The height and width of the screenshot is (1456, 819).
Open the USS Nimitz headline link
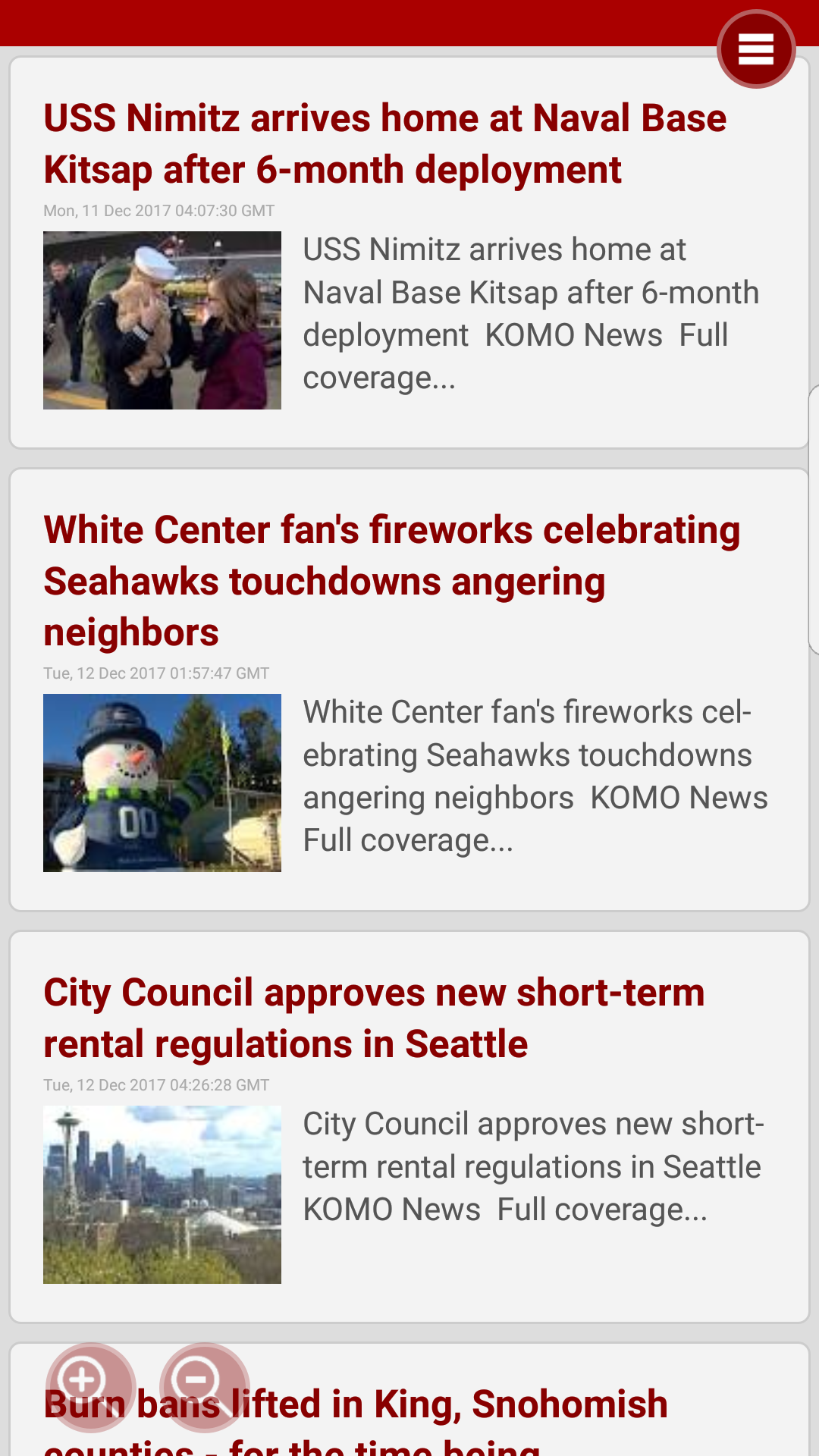coord(384,144)
